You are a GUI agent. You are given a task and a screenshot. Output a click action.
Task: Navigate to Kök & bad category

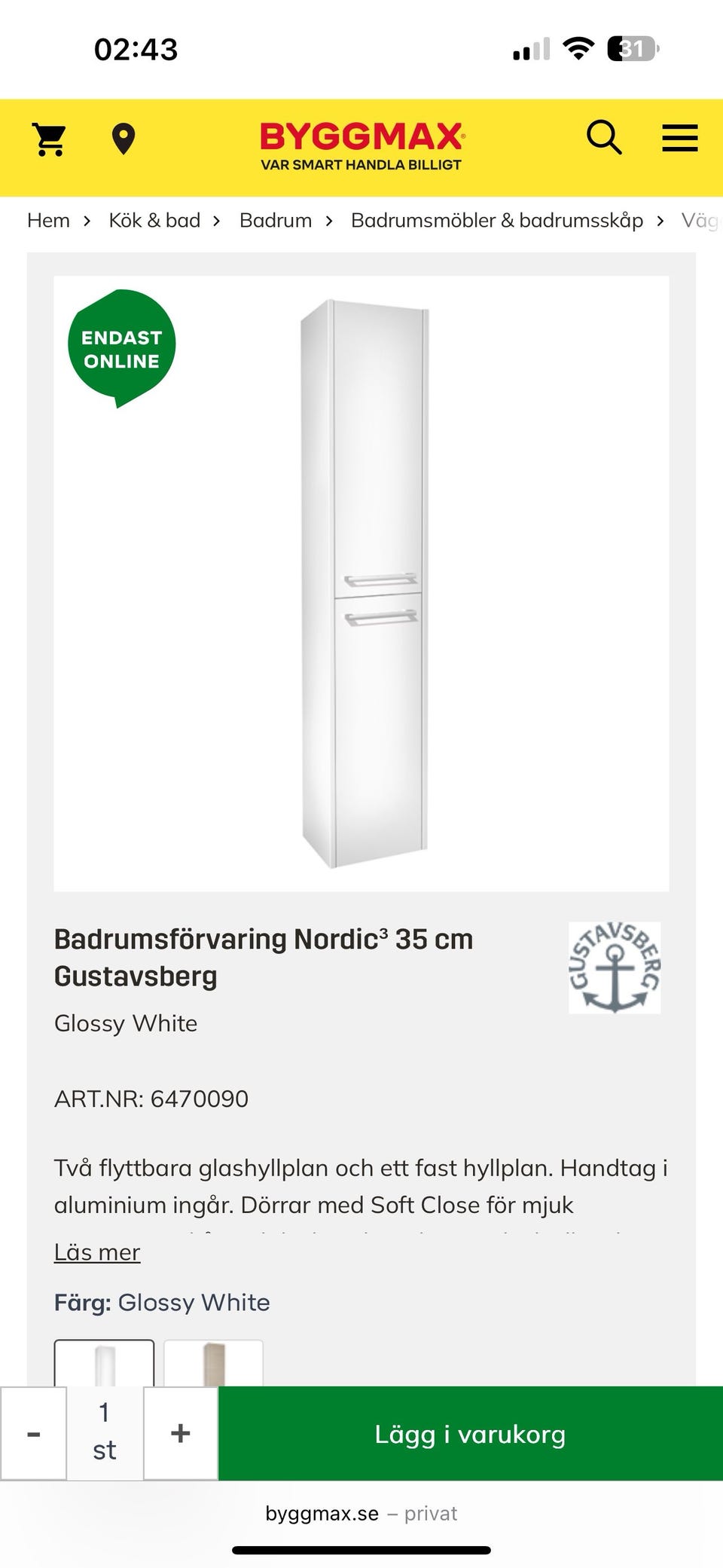point(154,220)
